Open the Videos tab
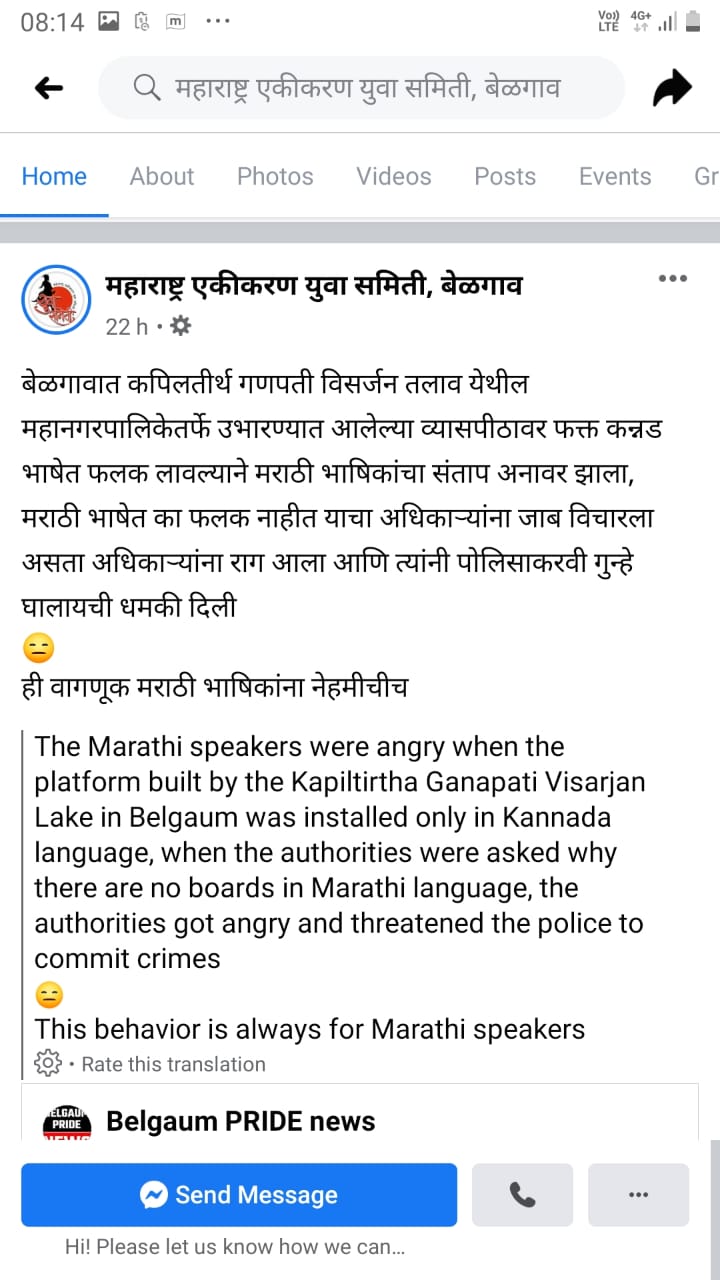This screenshot has height=1280, width=720. (394, 177)
